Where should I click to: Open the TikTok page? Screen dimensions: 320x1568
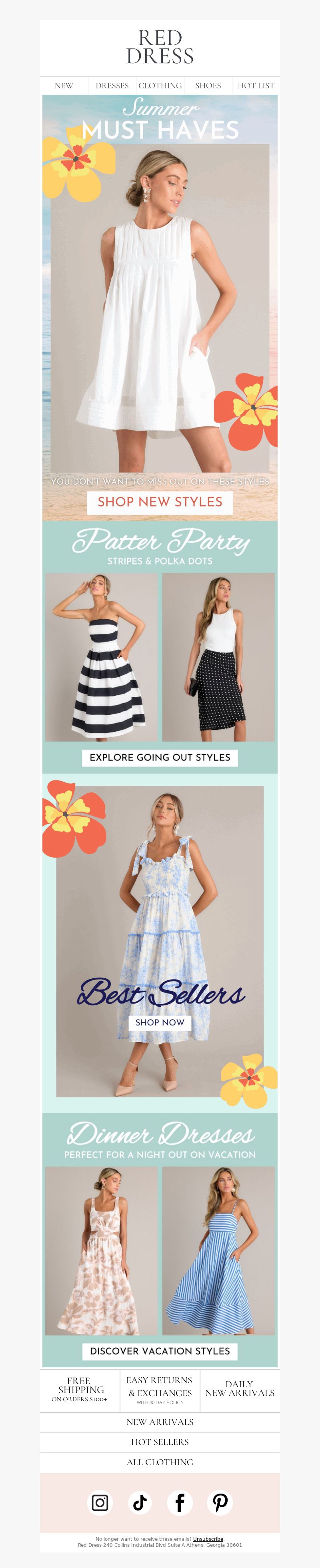click(x=140, y=1502)
